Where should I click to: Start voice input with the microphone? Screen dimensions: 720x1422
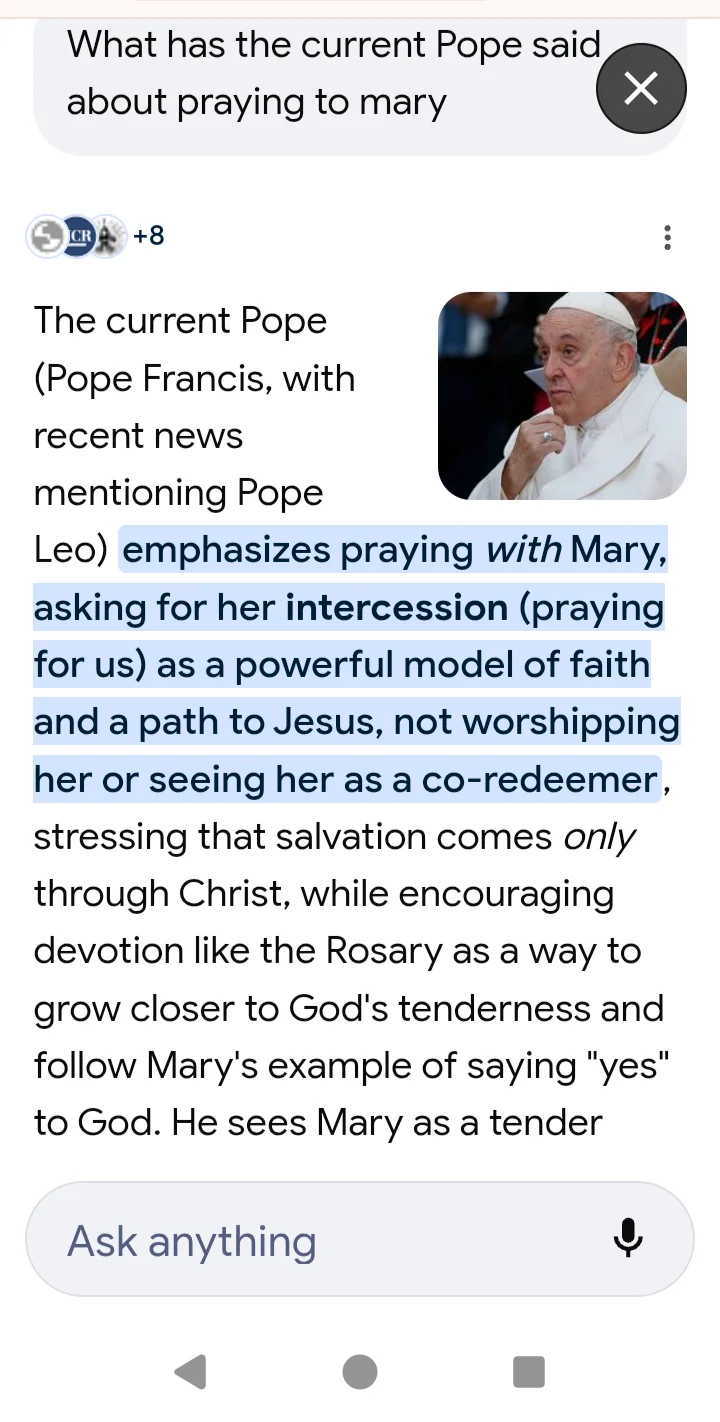[628, 1239]
